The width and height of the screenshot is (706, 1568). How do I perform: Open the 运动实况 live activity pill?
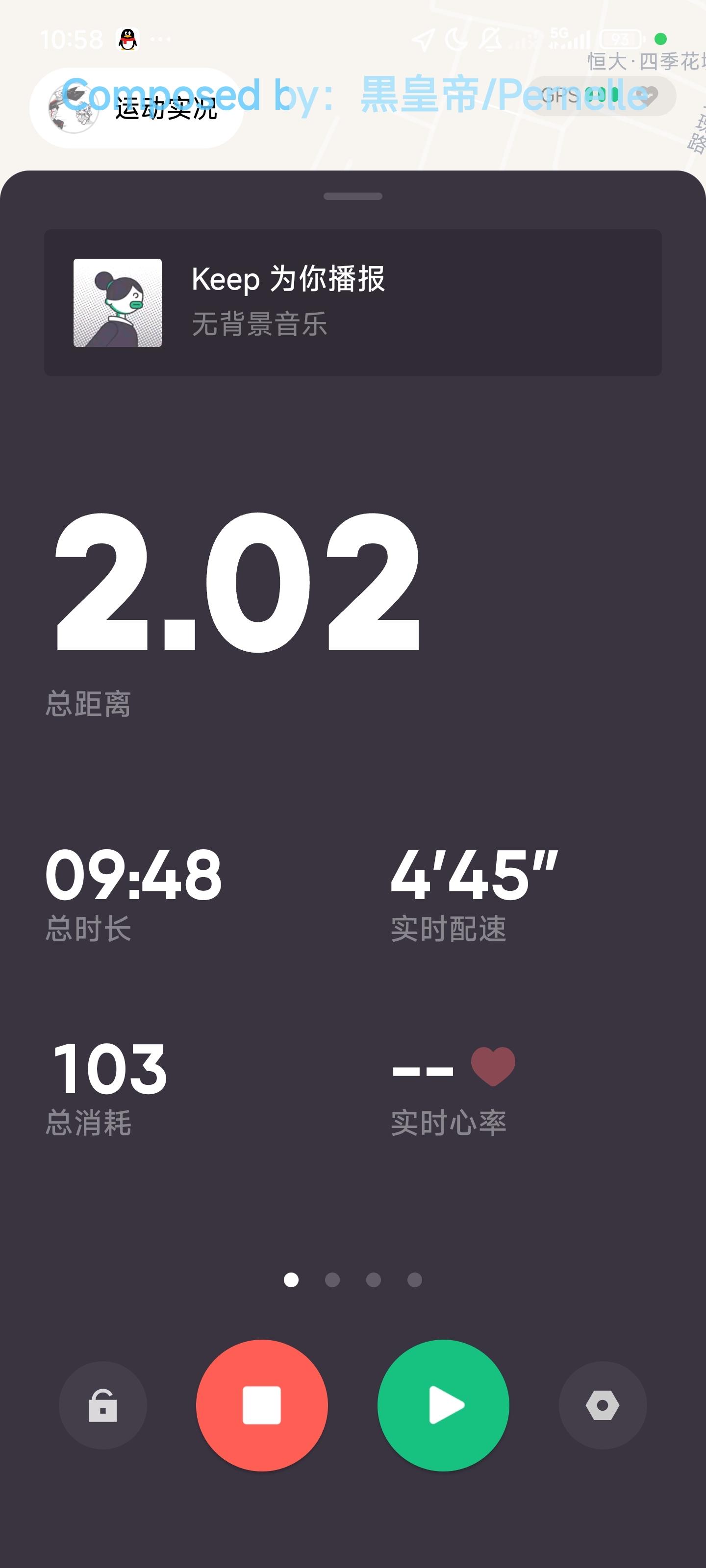pyautogui.click(x=136, y=108)
